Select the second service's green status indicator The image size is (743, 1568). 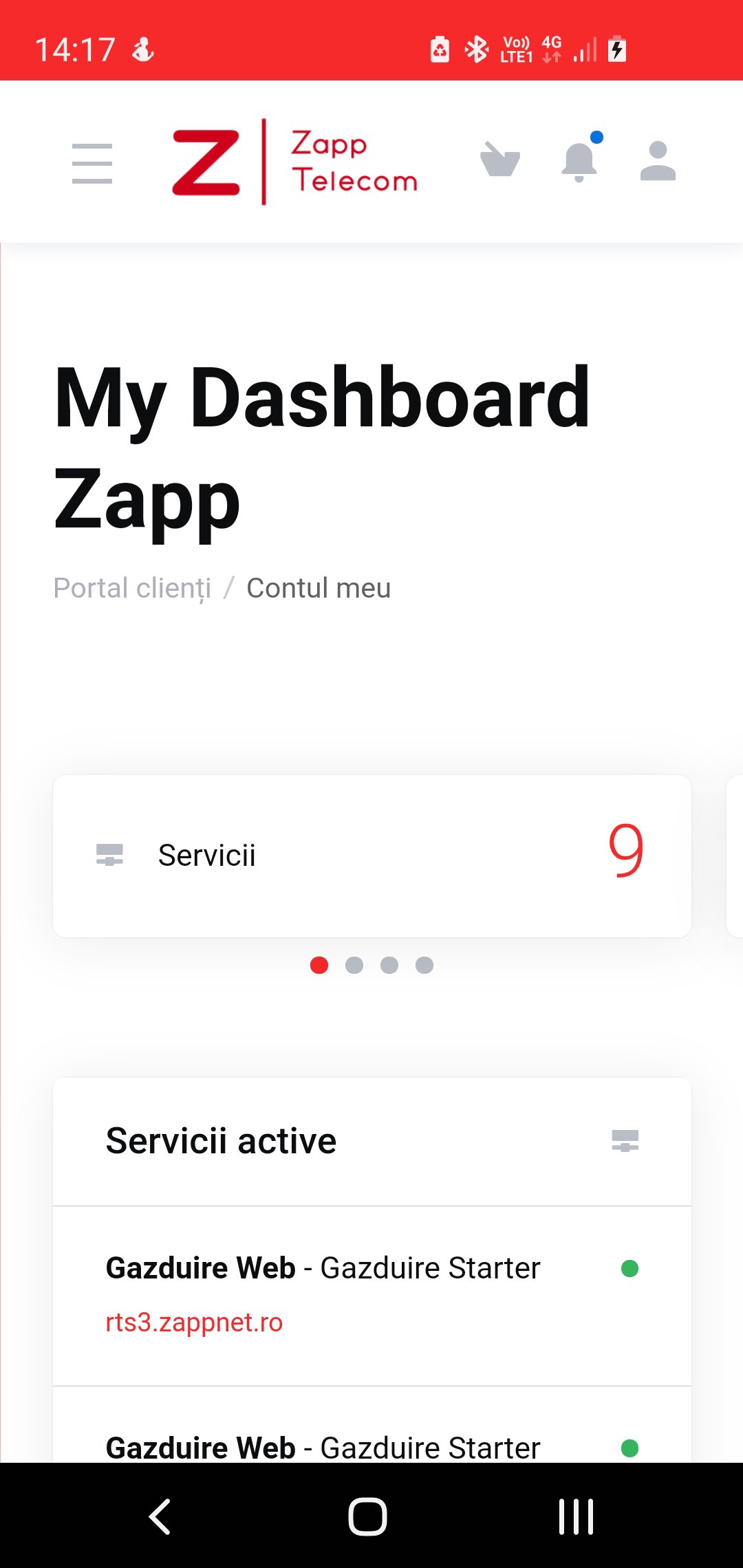click(632, 1447)
